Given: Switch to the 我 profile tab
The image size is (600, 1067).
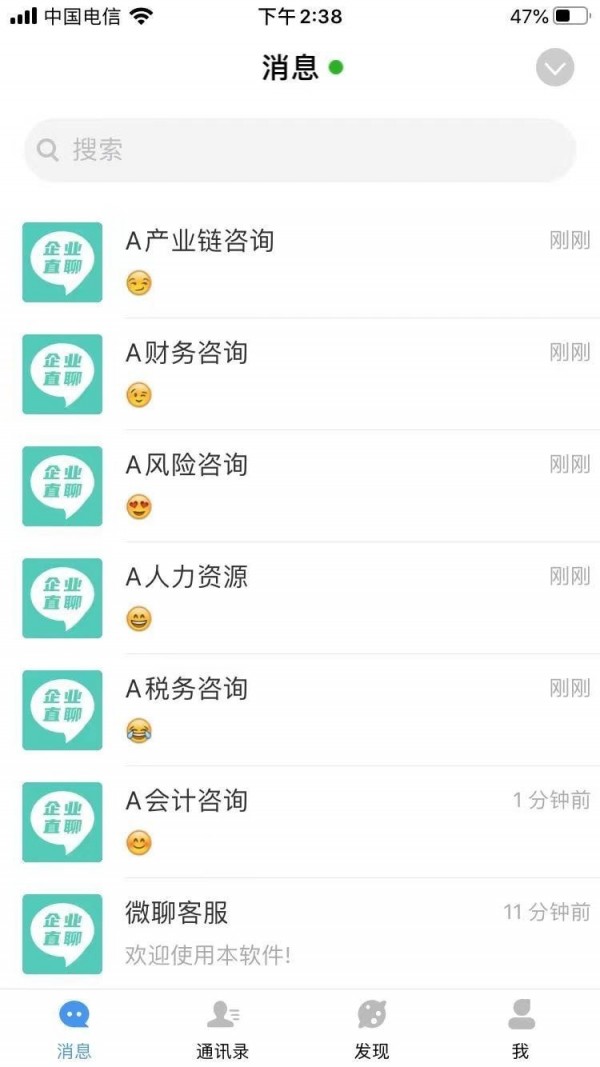Looking at the screenshot, I should (520, 1030).
